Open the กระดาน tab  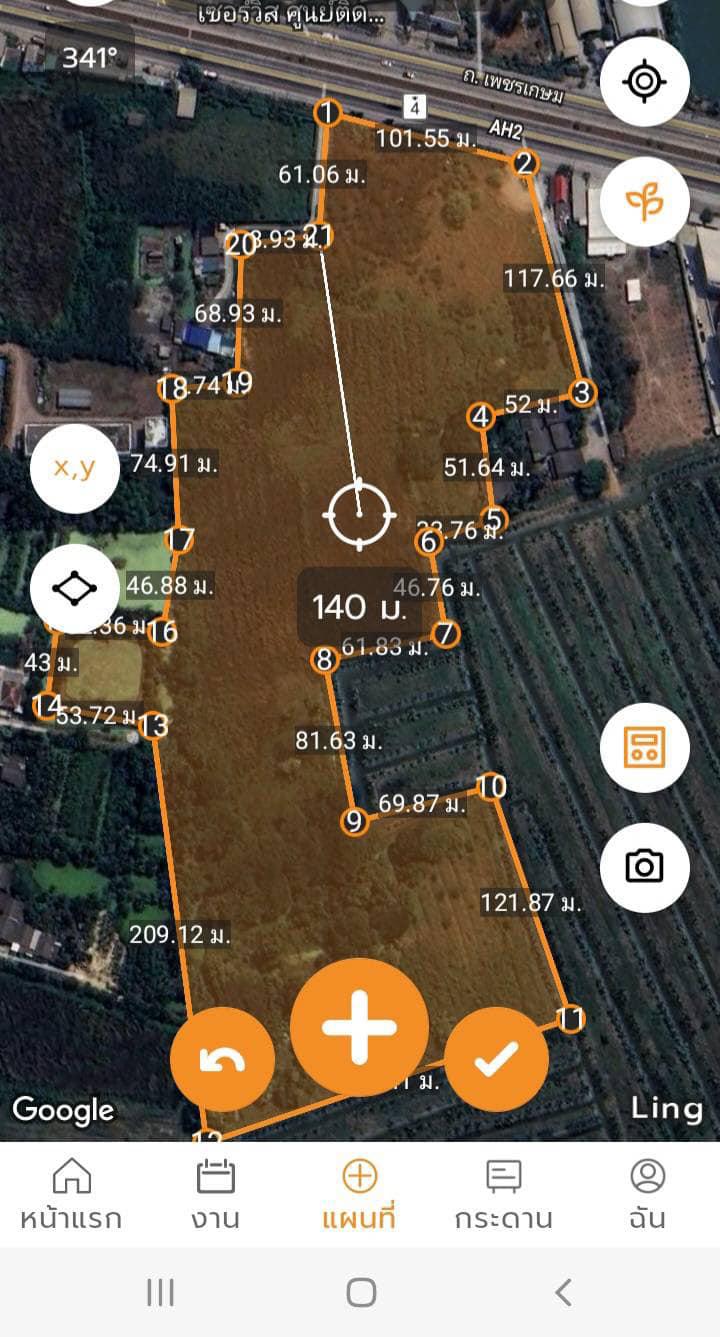click(504, 1195)
